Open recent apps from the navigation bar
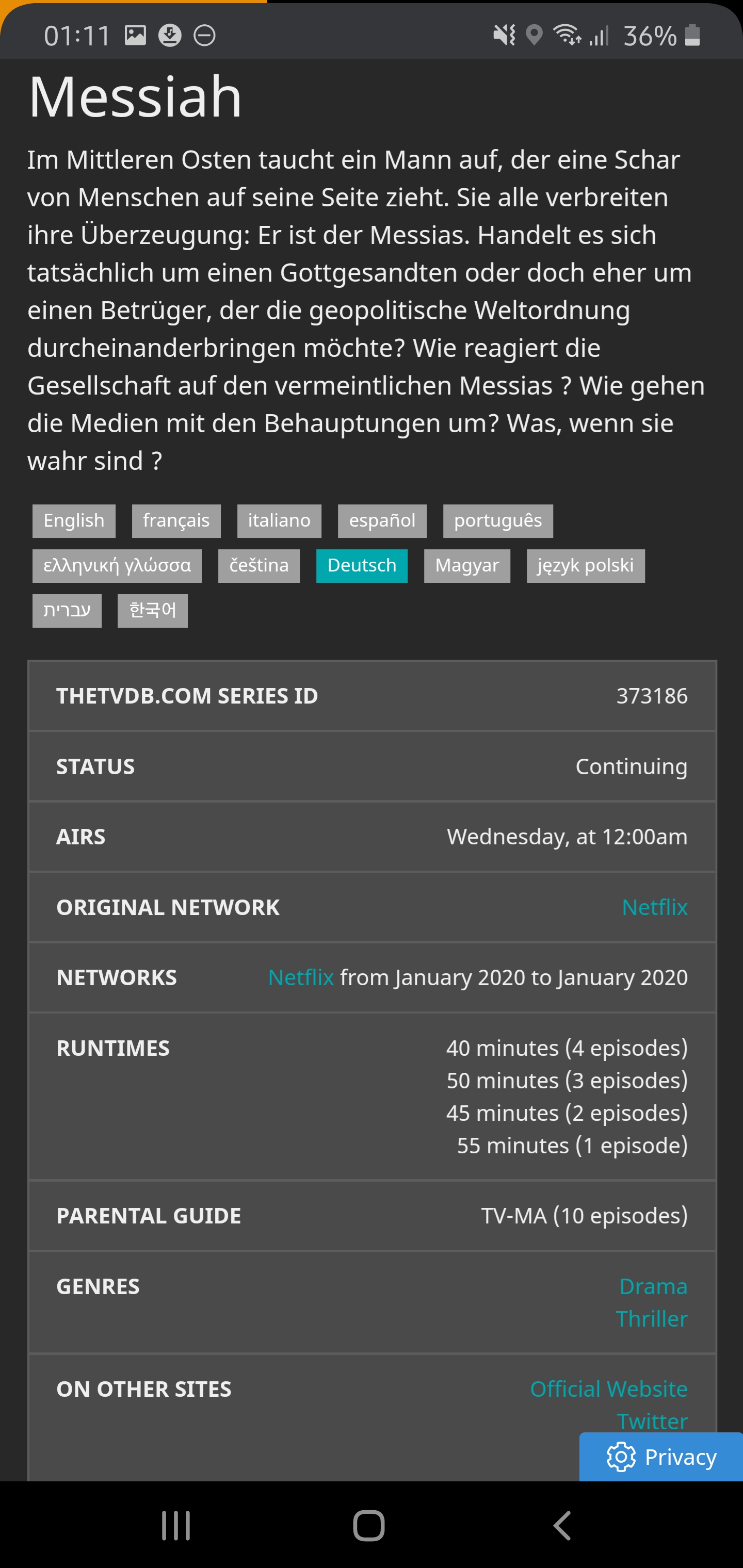This screenshot has width=743, height=1568. tap(176, 1525)
